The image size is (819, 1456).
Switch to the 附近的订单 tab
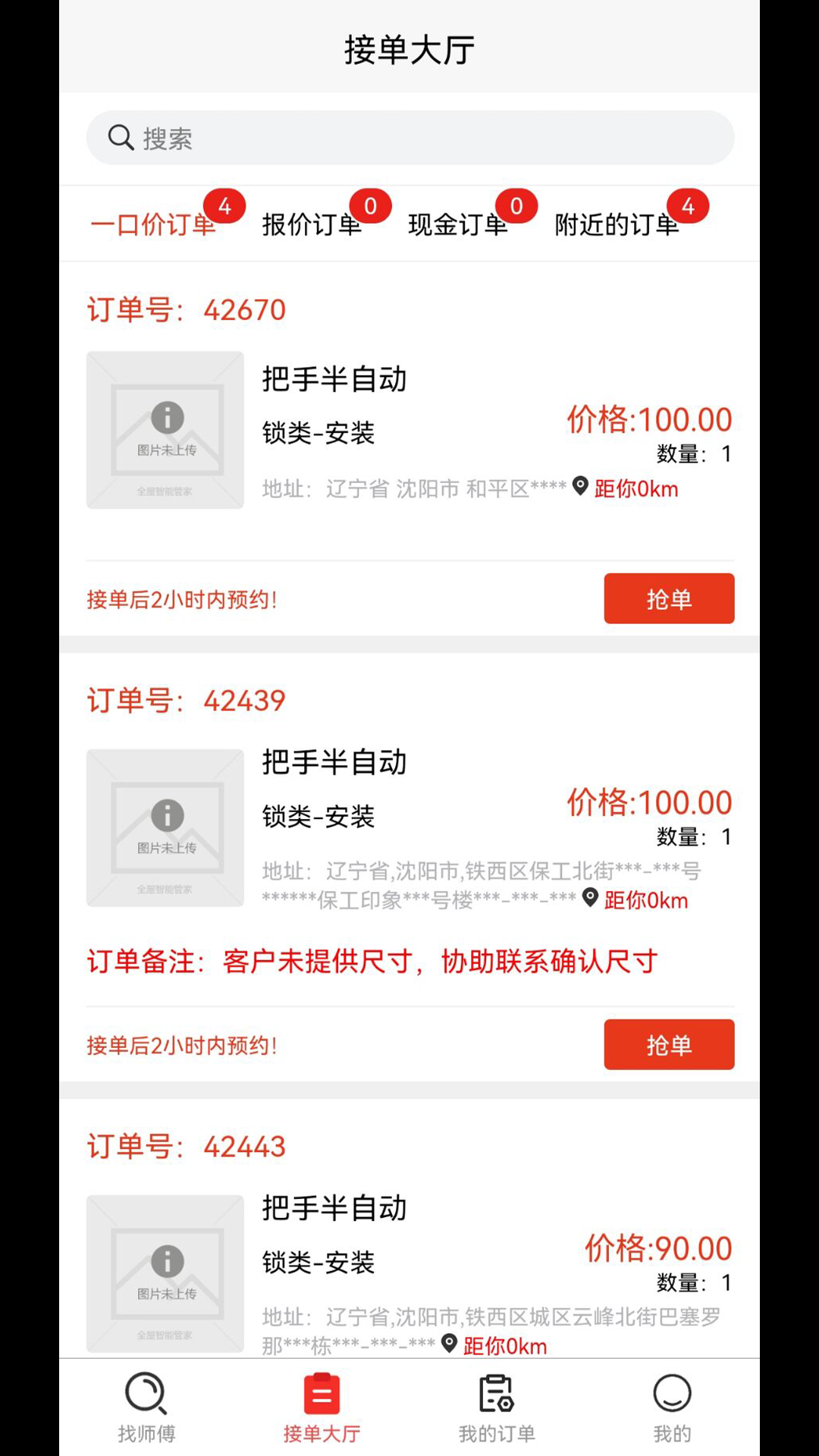tap(618, 224)
